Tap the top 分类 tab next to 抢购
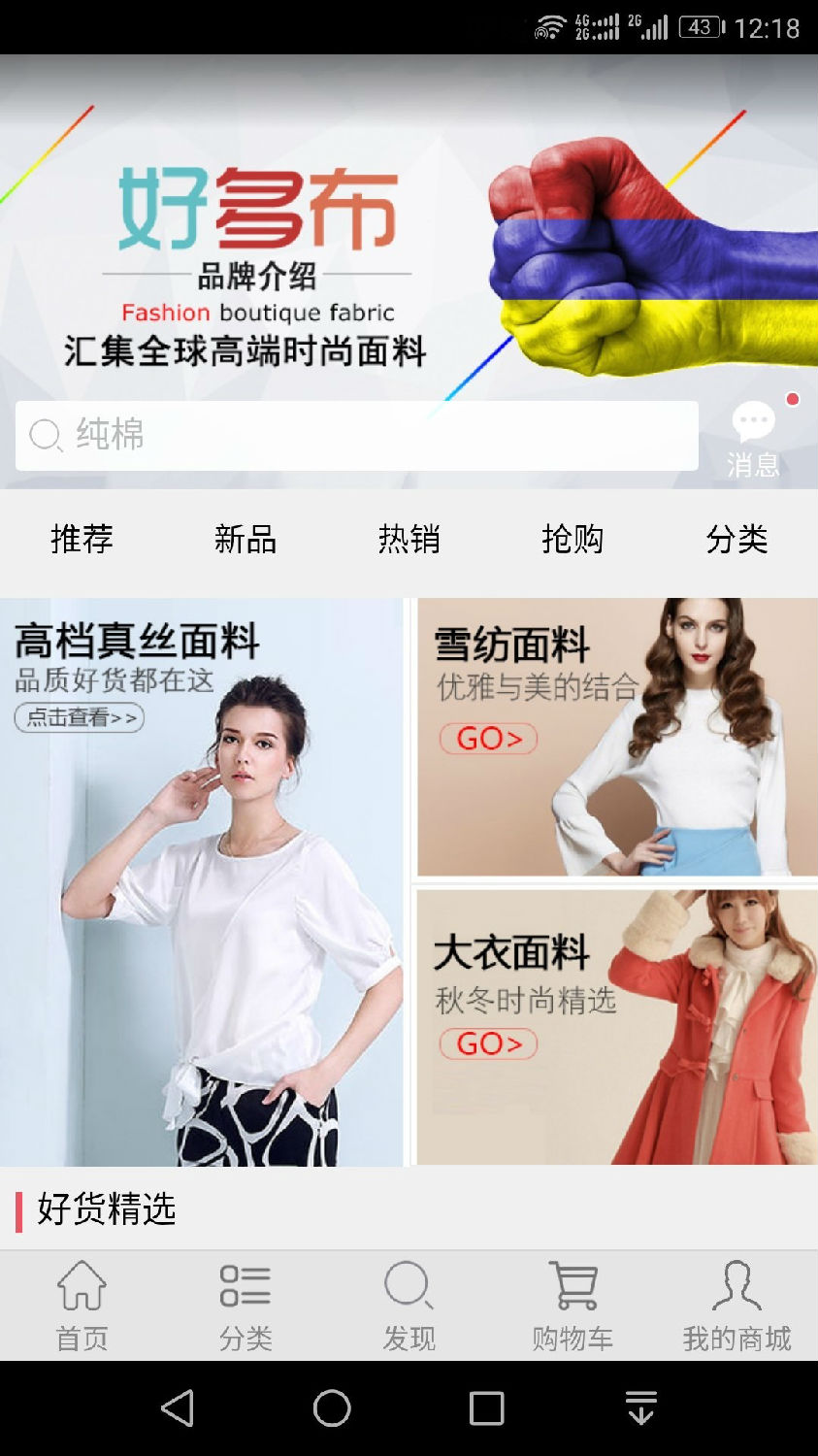Viewport: 818px width, 1456px height. click(x=736, y=539)
